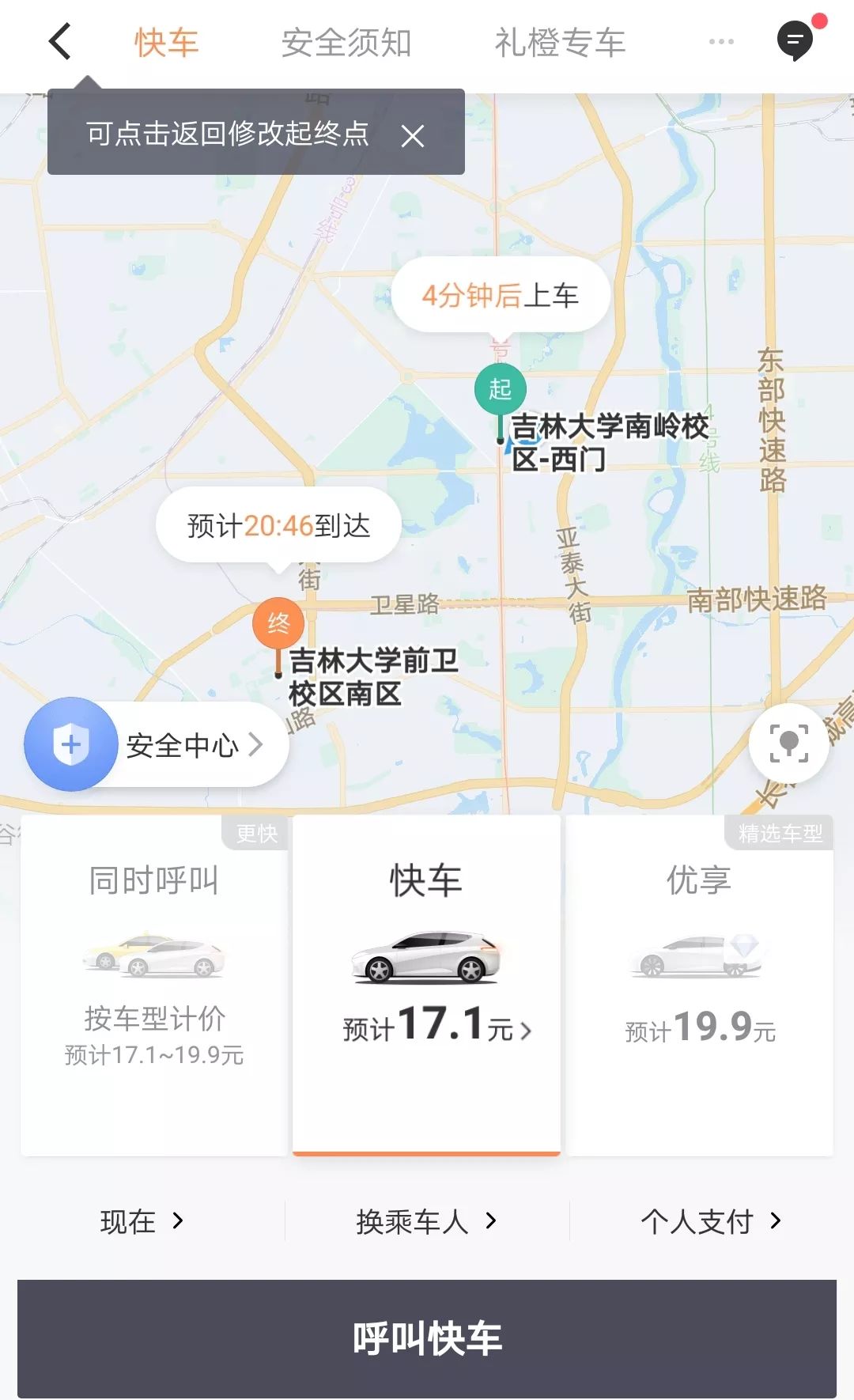This screenshot has width=854, height=1400.
Task: Open the three-dots overflow menu
Action: pos(721,41)
